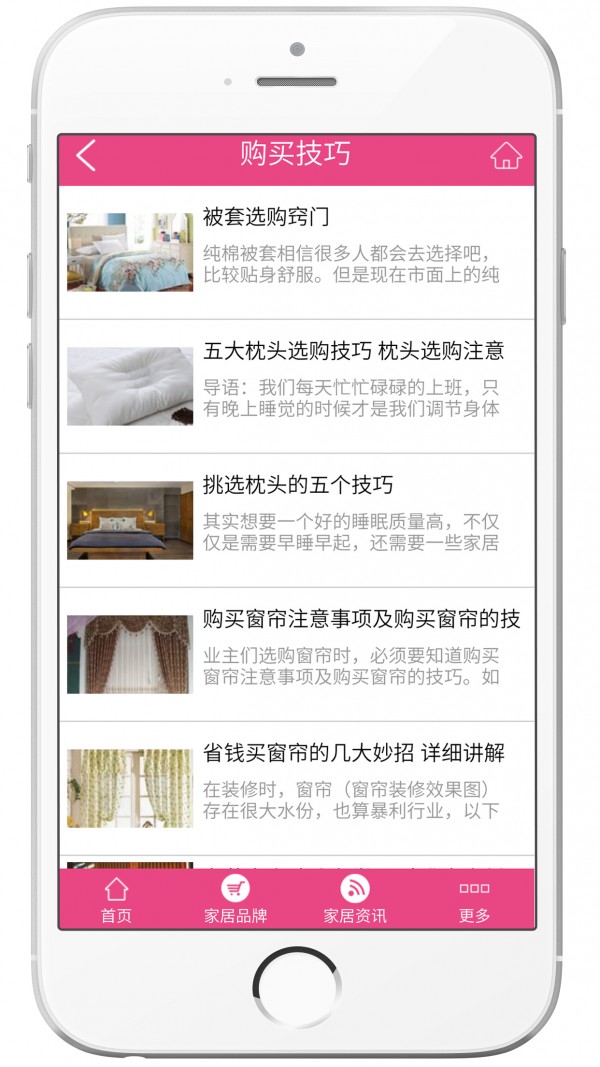Open the 家居资讯 tab

[x=354, y=900]
